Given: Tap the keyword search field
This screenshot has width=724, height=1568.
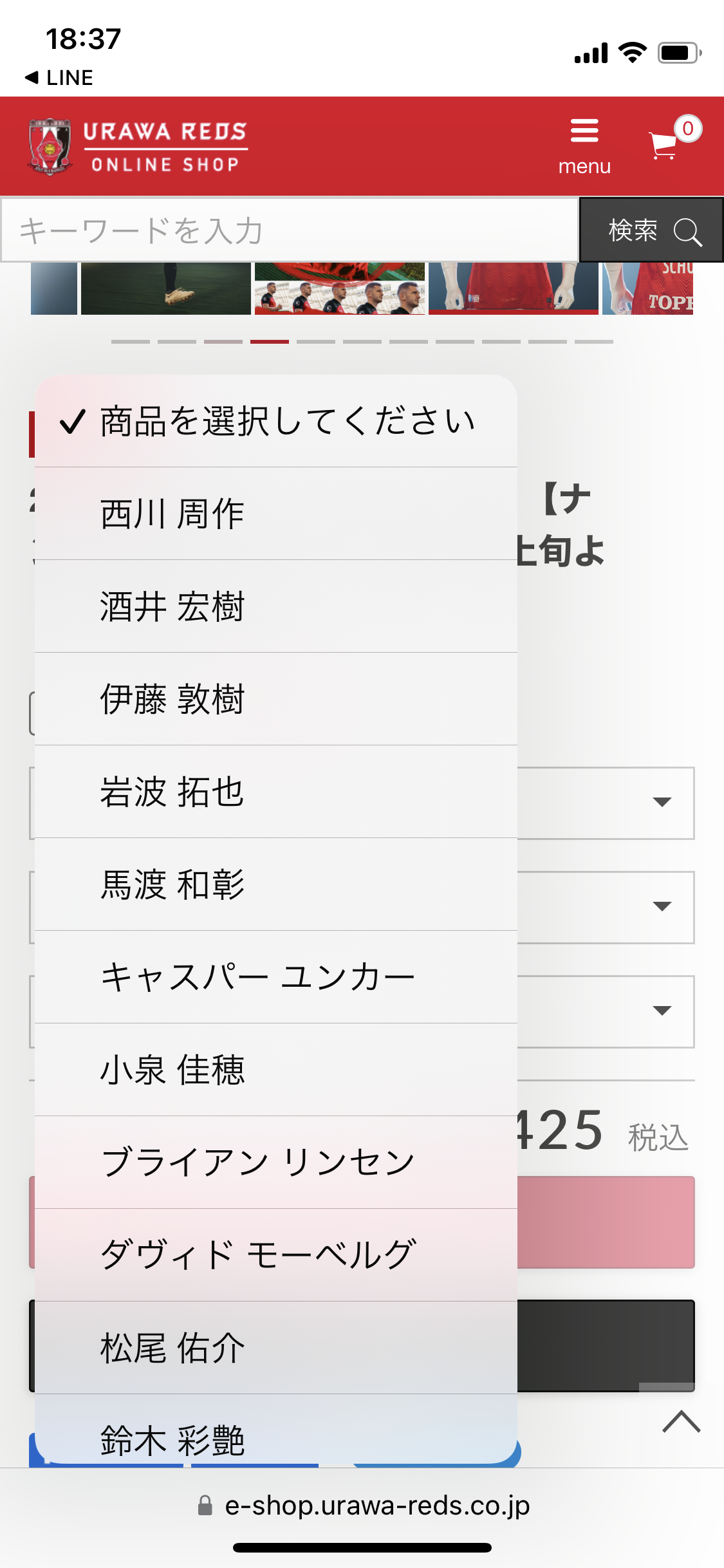Looking at the screenshot, I should coord(290,230).
